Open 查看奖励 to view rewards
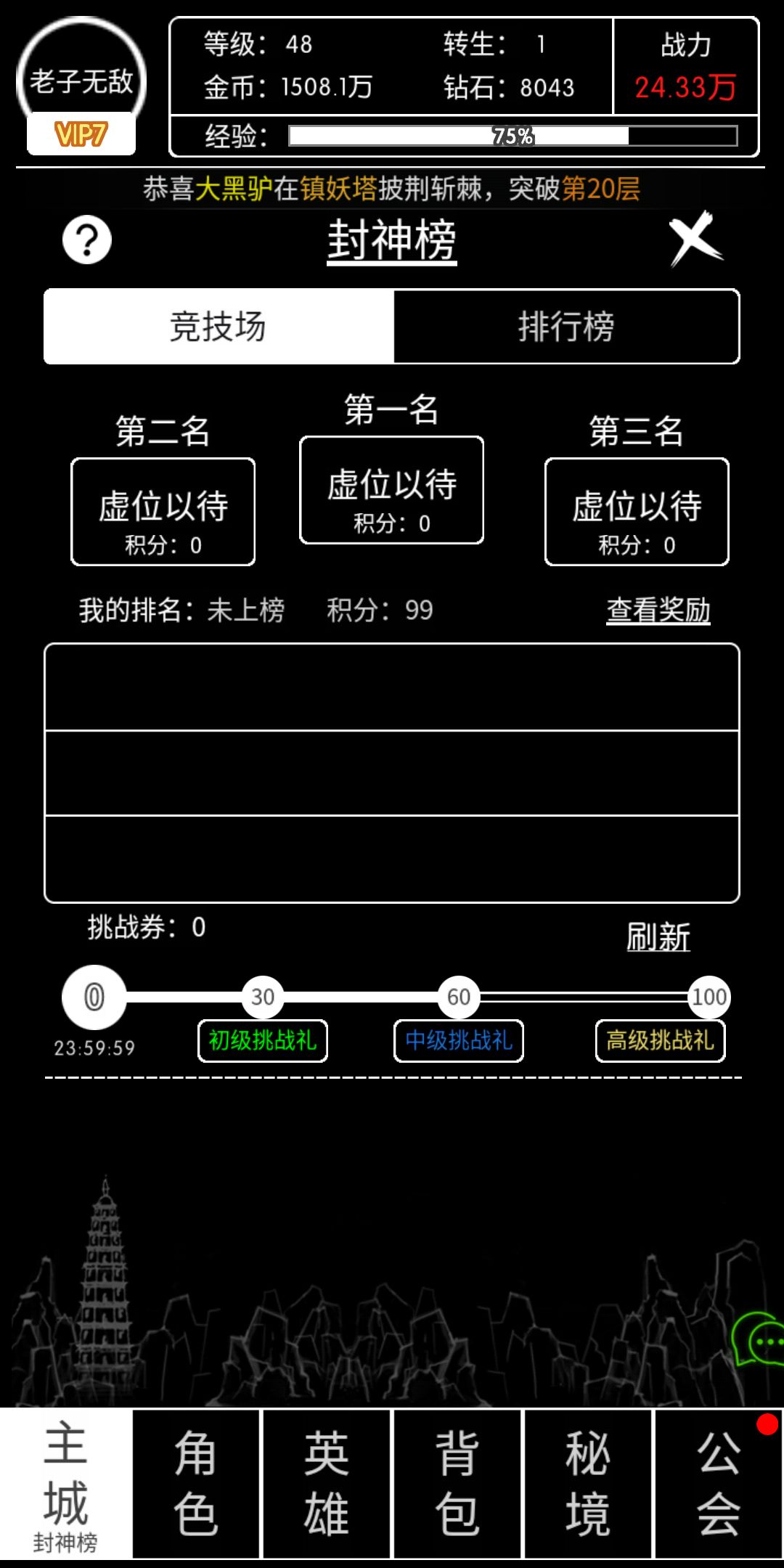The image size is (784, 1568). click(658, 612)
